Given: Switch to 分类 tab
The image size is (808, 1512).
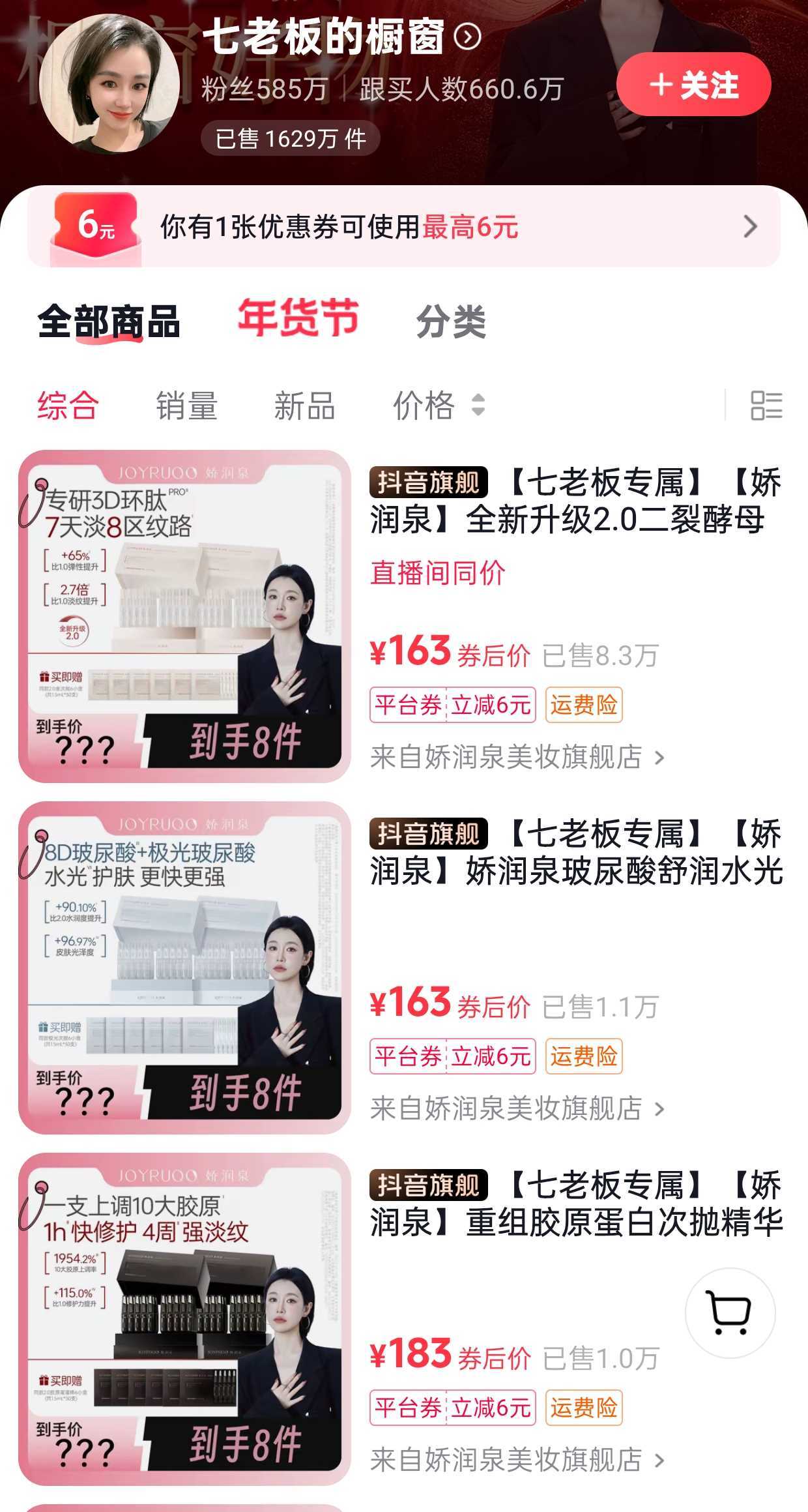Looking at the screenshot, I should click(451, 321).
